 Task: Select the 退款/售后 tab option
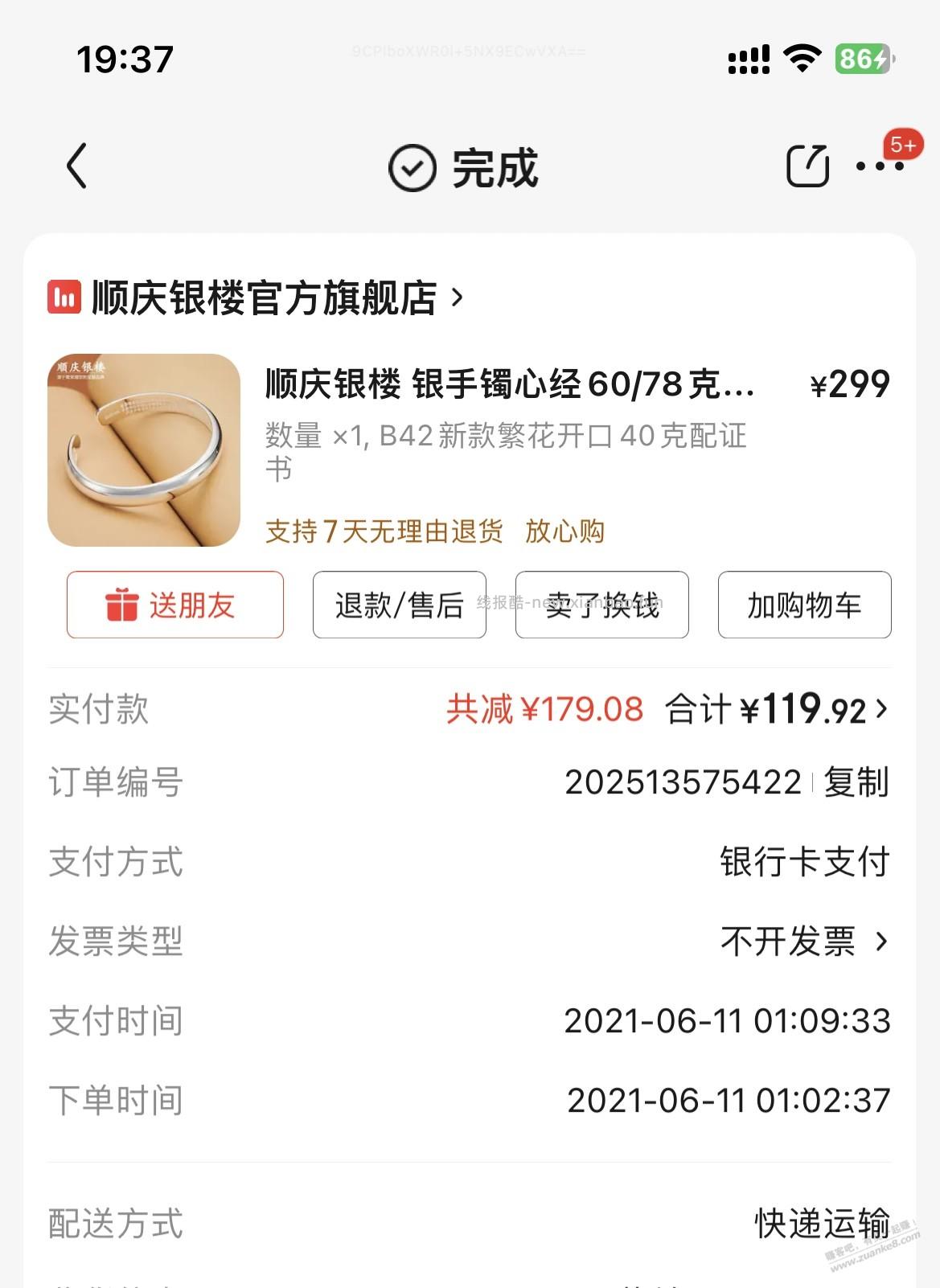[400, 606]
